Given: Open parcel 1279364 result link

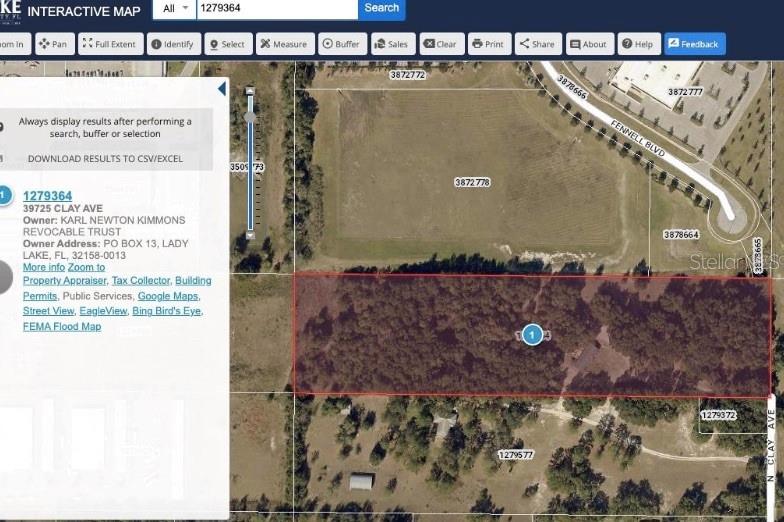Looking at the screenshot, I should click(x=47, y=195).
